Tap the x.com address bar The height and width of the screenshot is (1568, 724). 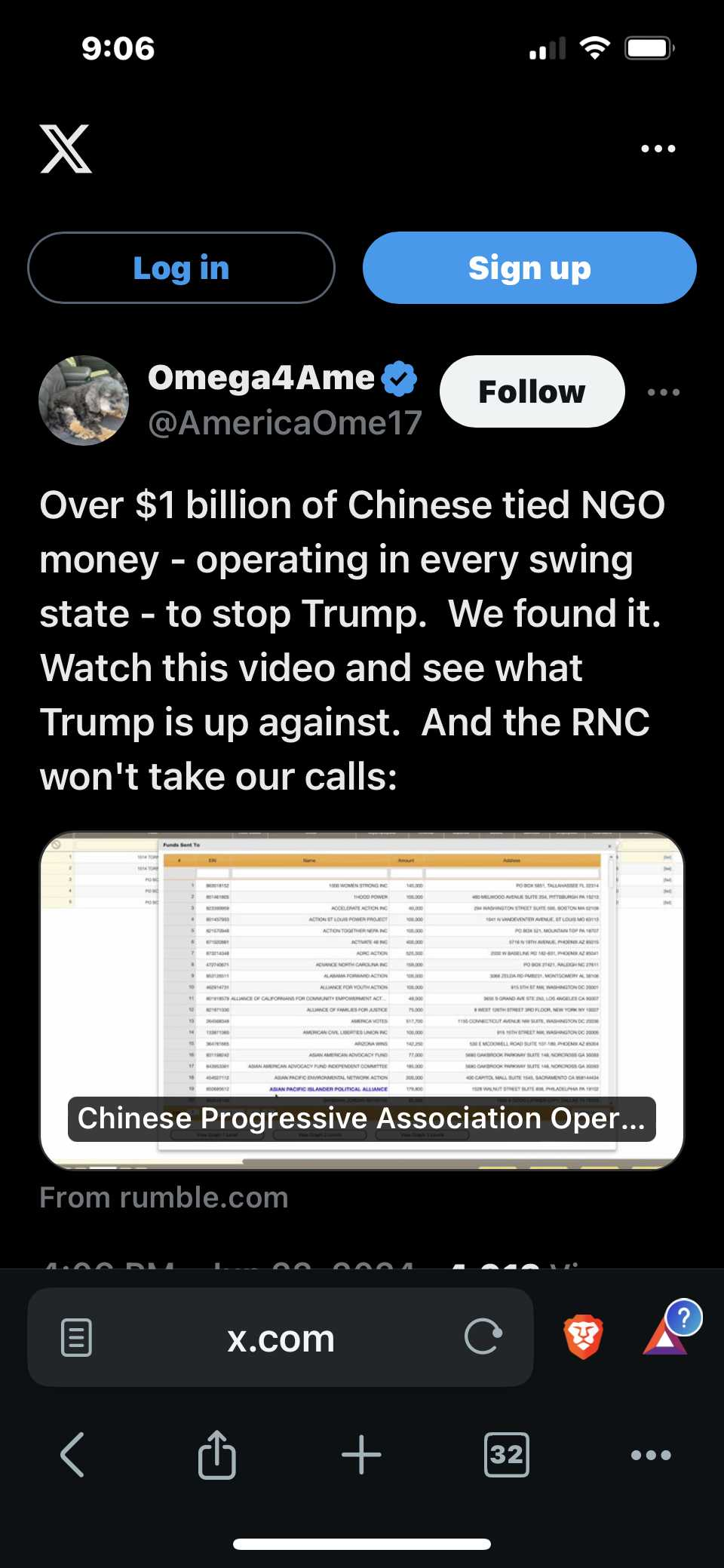coord(281,1338)
